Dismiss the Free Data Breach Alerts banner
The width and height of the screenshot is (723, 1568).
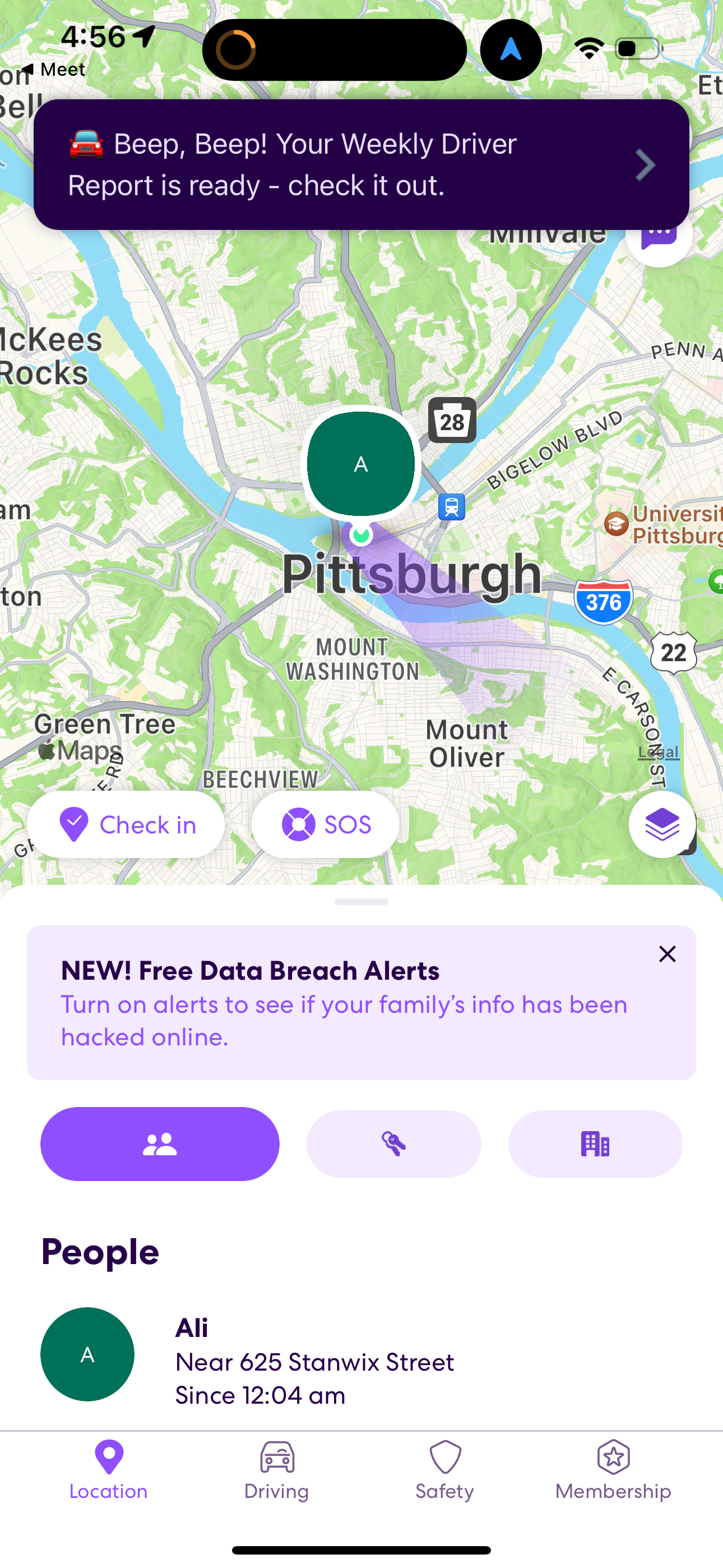coord(667,954)
